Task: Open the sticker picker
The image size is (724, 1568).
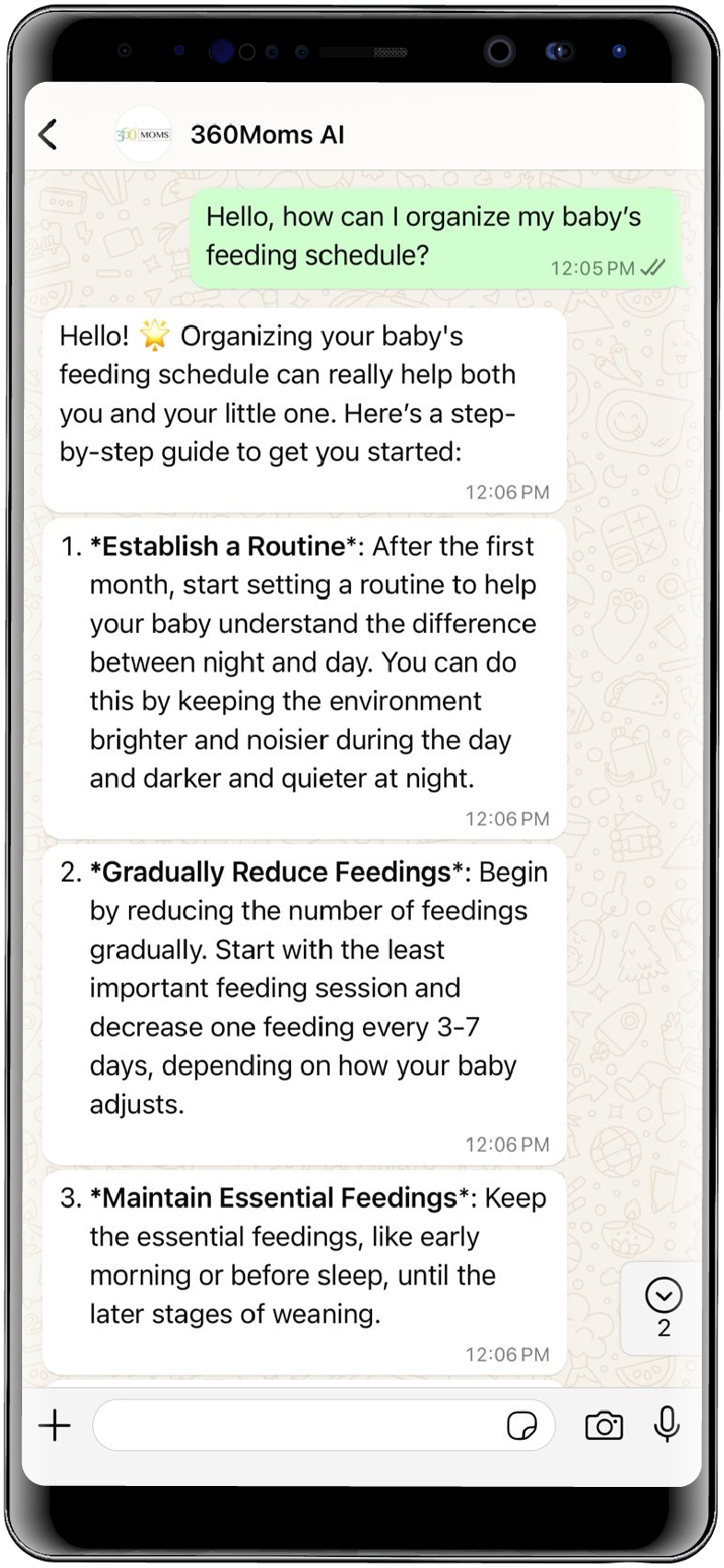Action: tap(522, 1426)
